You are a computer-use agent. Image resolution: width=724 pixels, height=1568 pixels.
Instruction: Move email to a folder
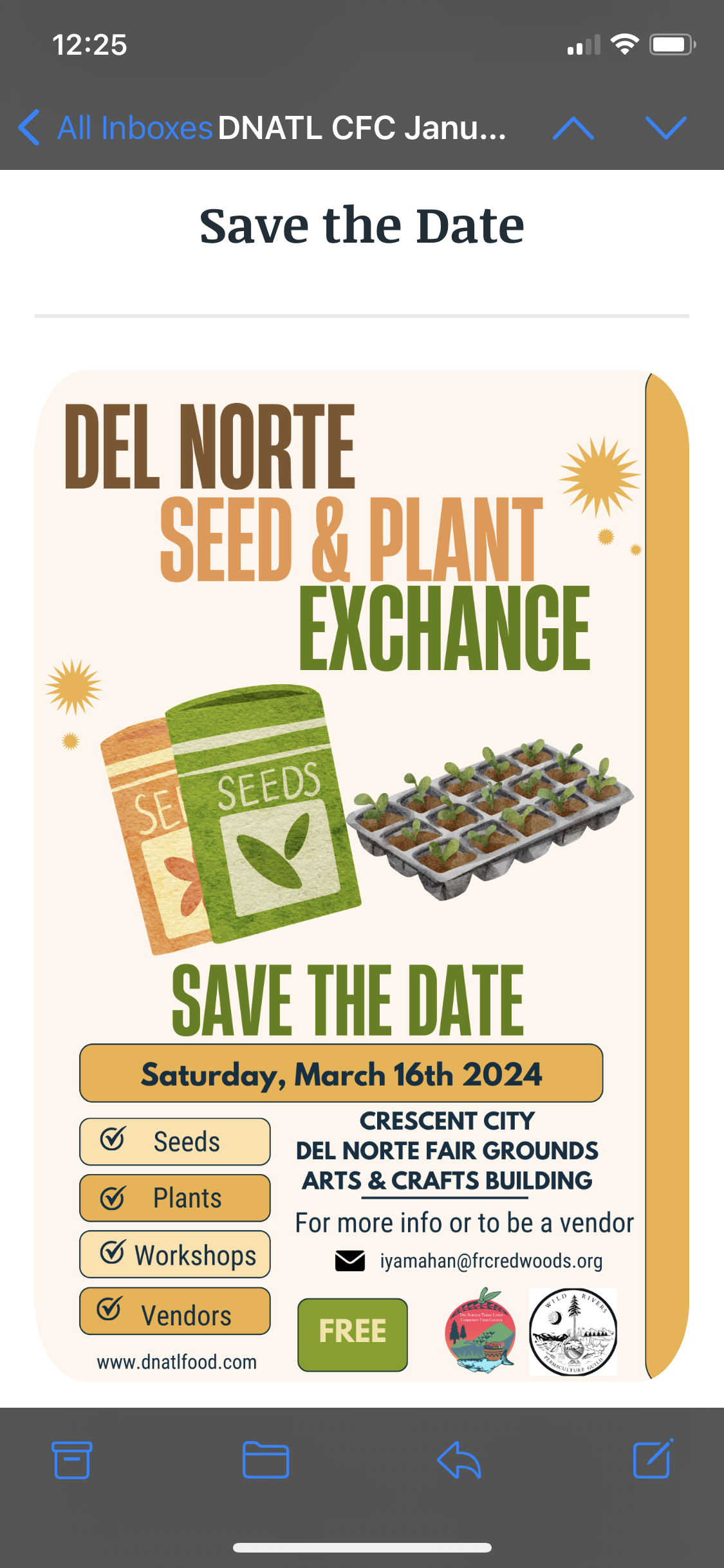point(265,1460)
